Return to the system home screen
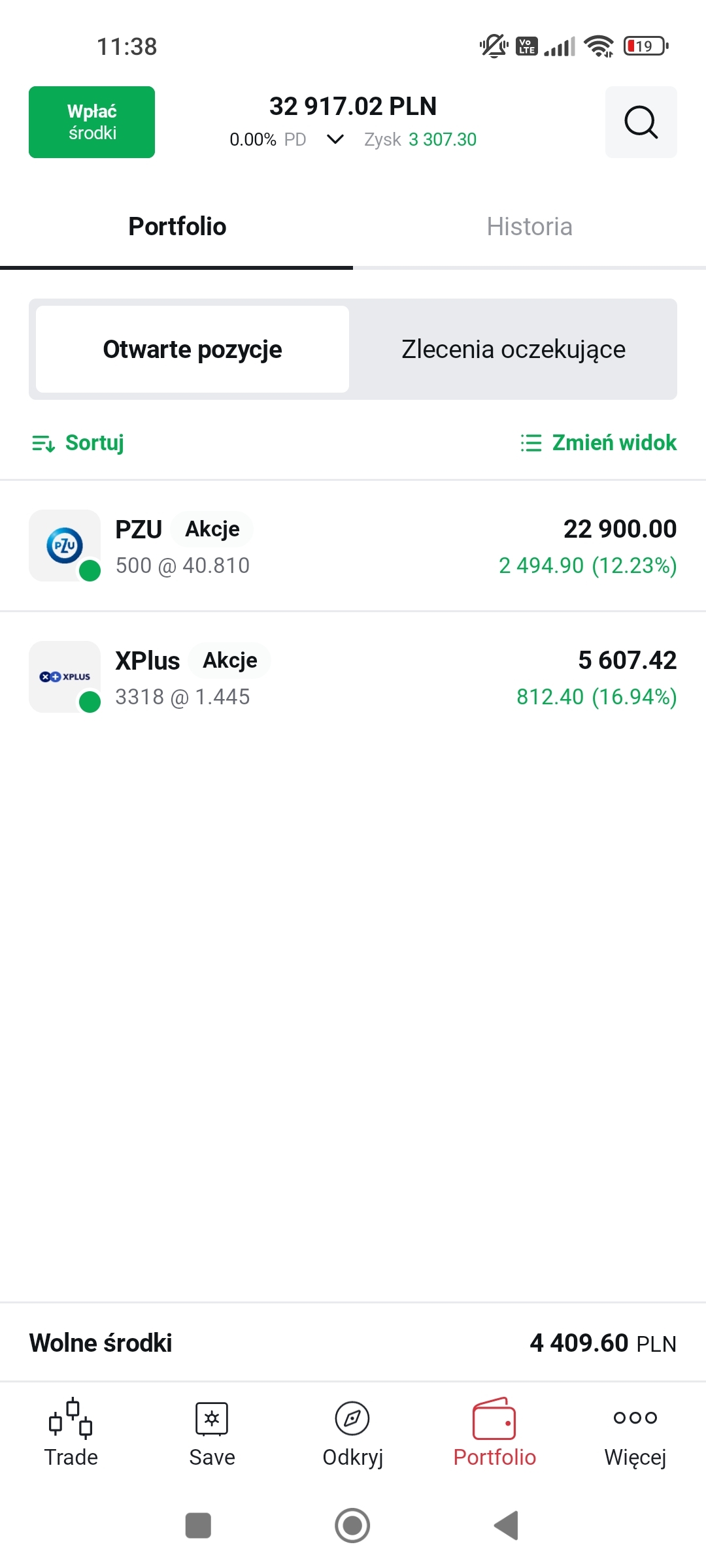Image resolution: width=706 pixels, height=1568 pixels. pos(352,1526)
